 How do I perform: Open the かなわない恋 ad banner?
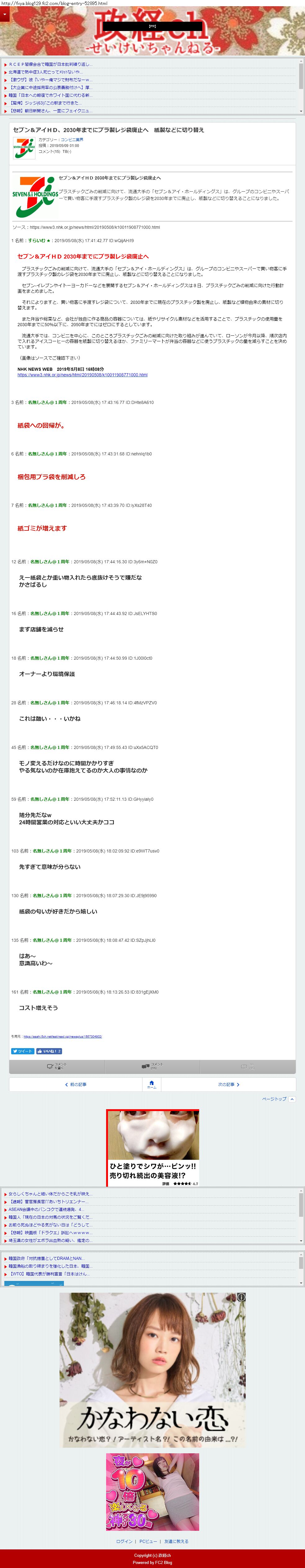click(152, 1370)
